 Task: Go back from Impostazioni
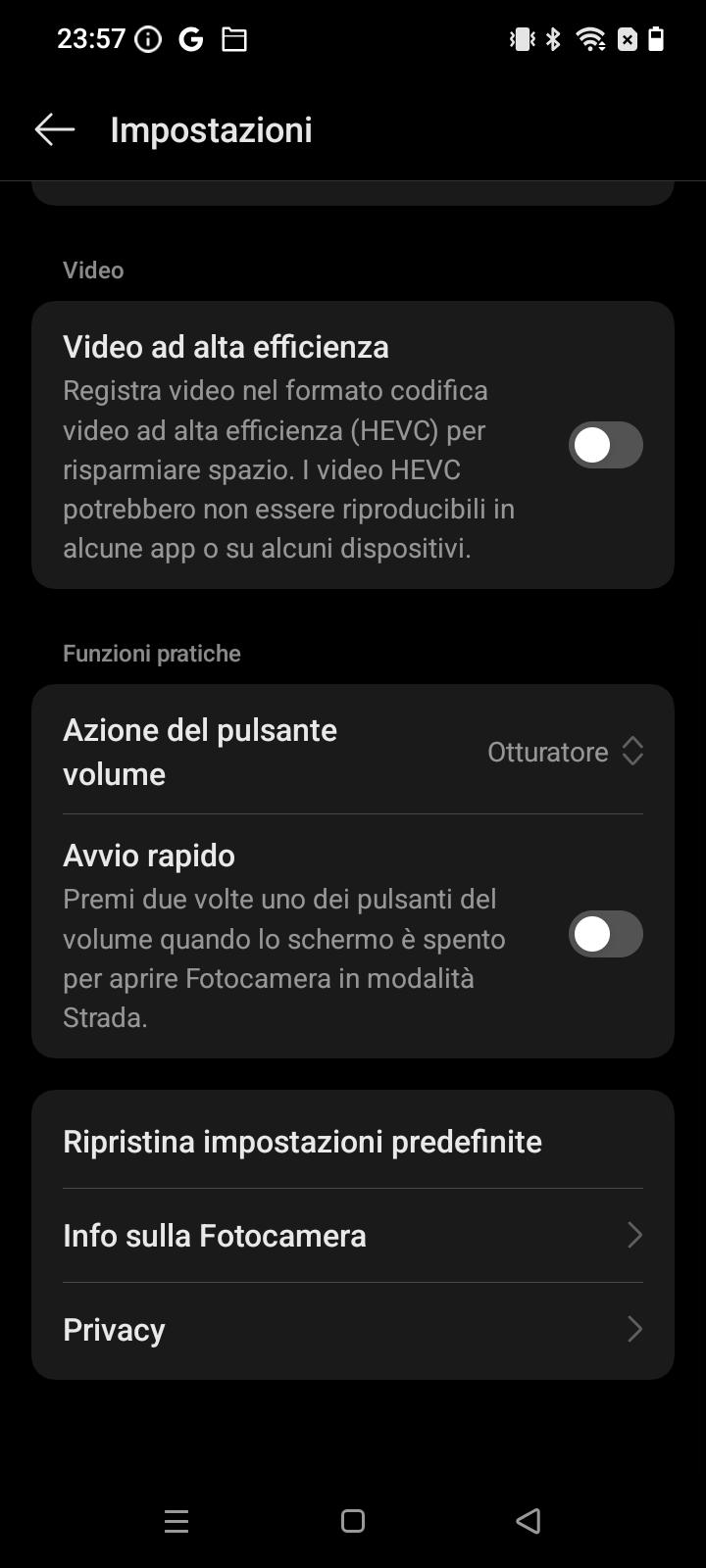[55, 129]
